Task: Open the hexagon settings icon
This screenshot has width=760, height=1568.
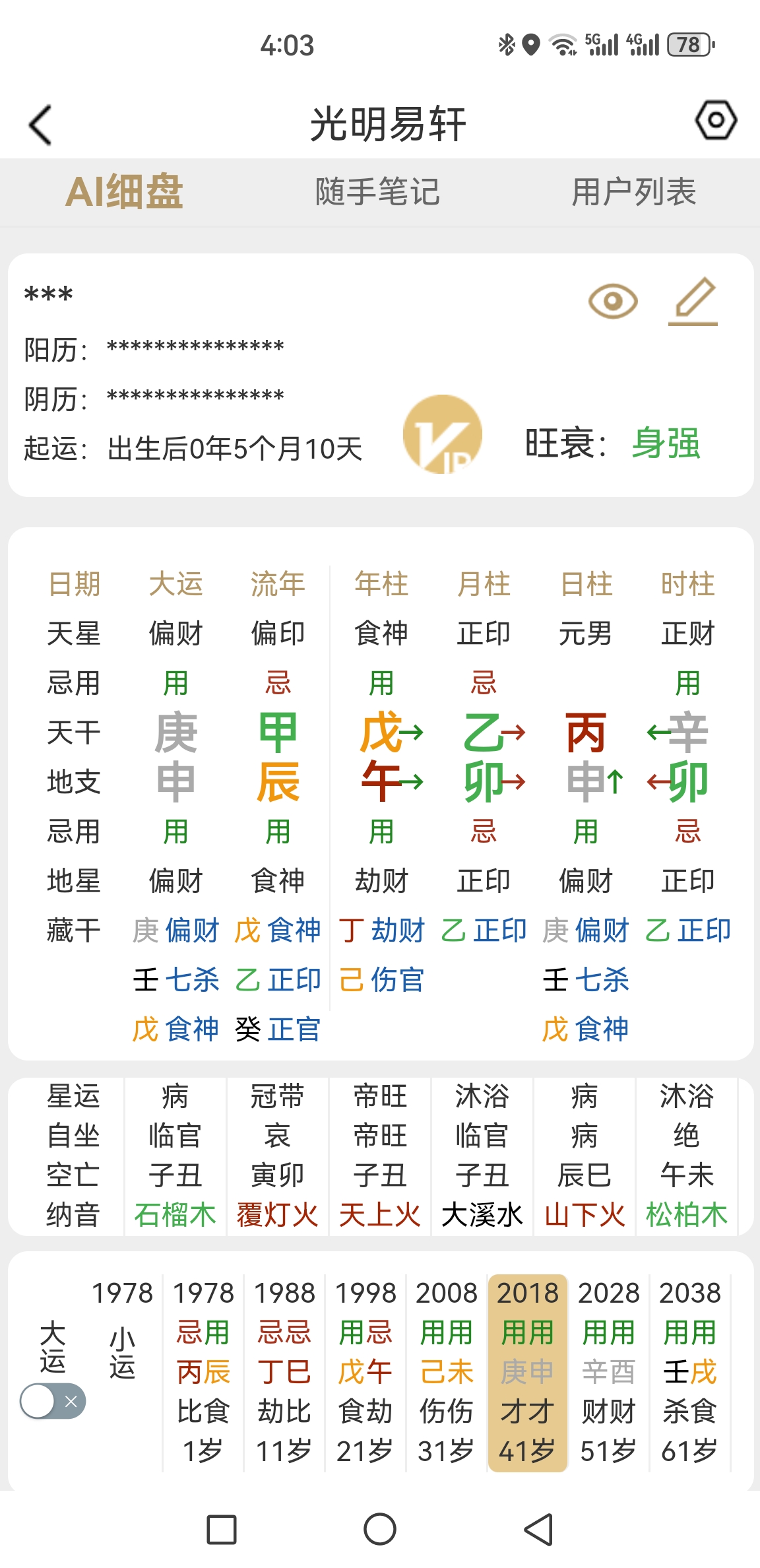Action: point(716,120)
